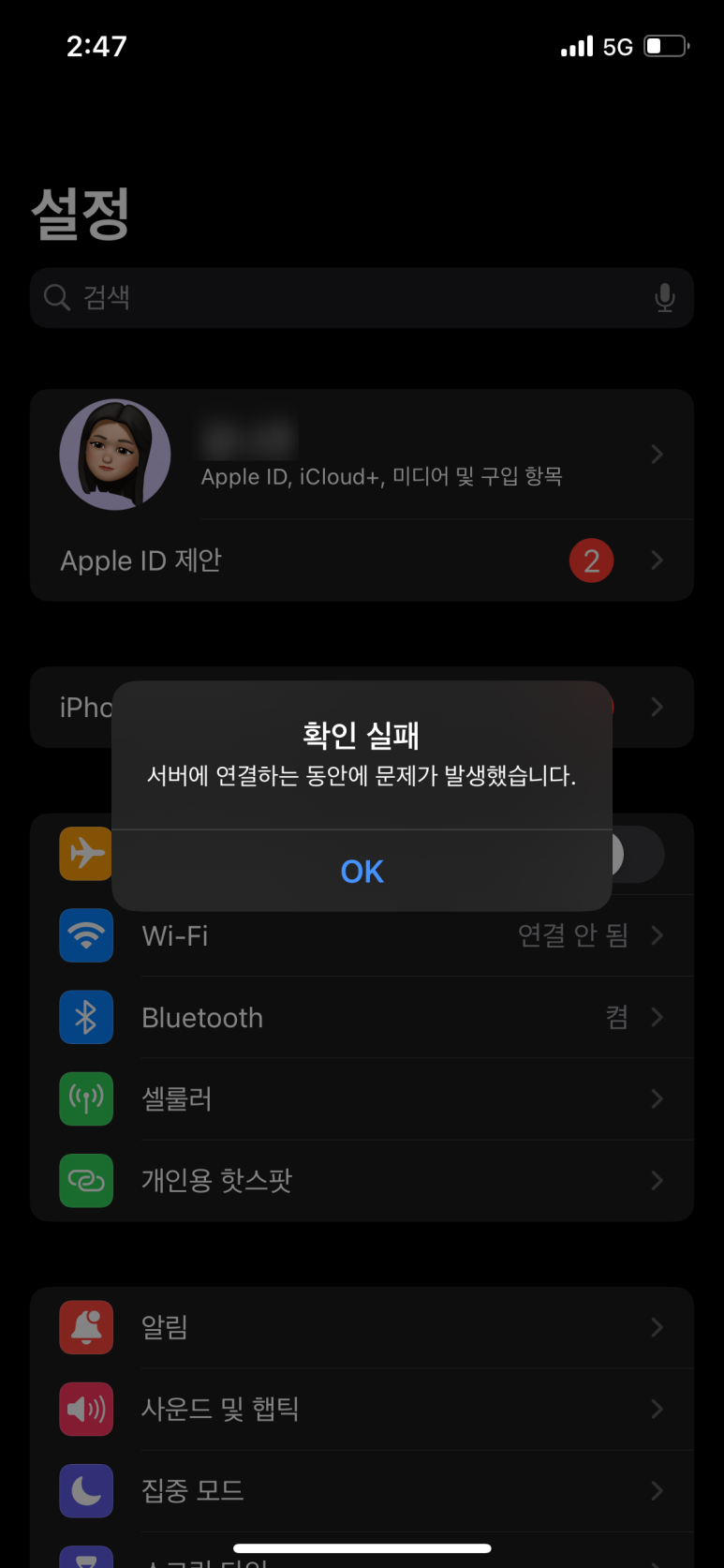Open the Apple ID profile row

362,455
